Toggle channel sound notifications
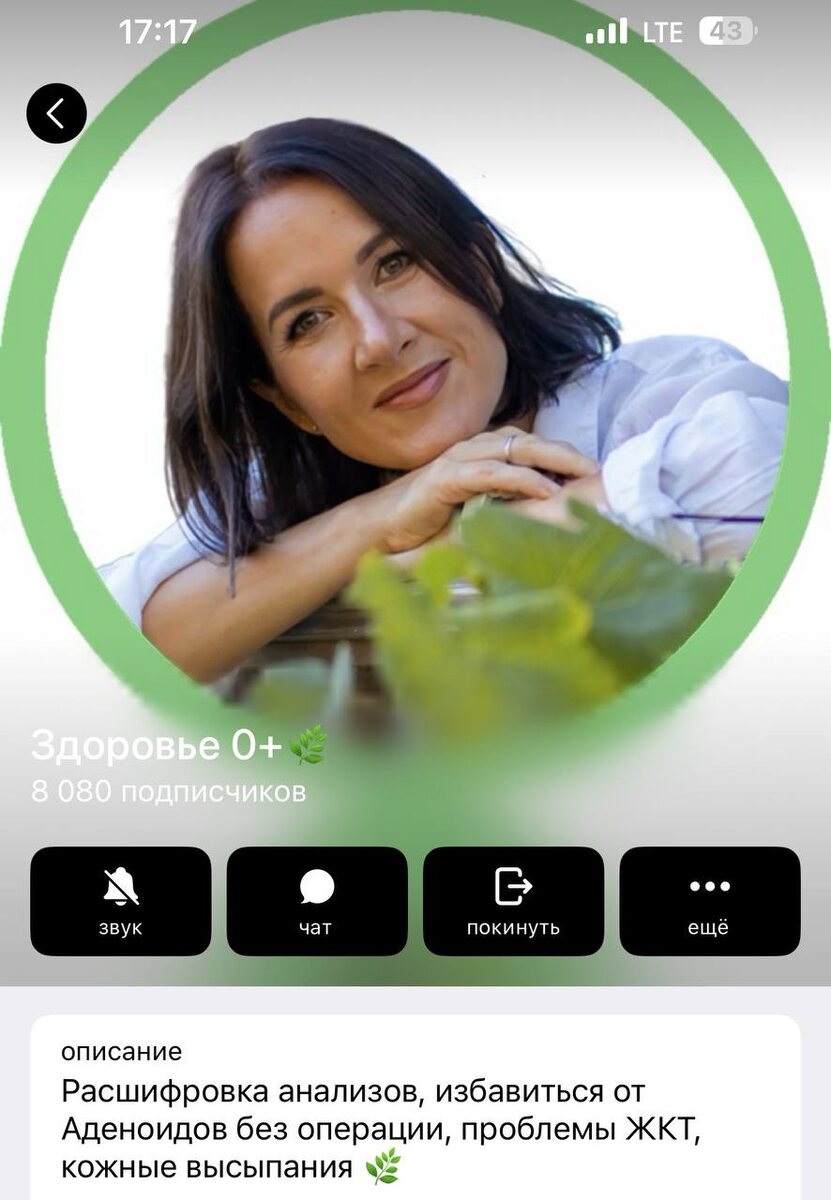The height and width of the screenshot is (1200, 831). (x=121, y=901)
